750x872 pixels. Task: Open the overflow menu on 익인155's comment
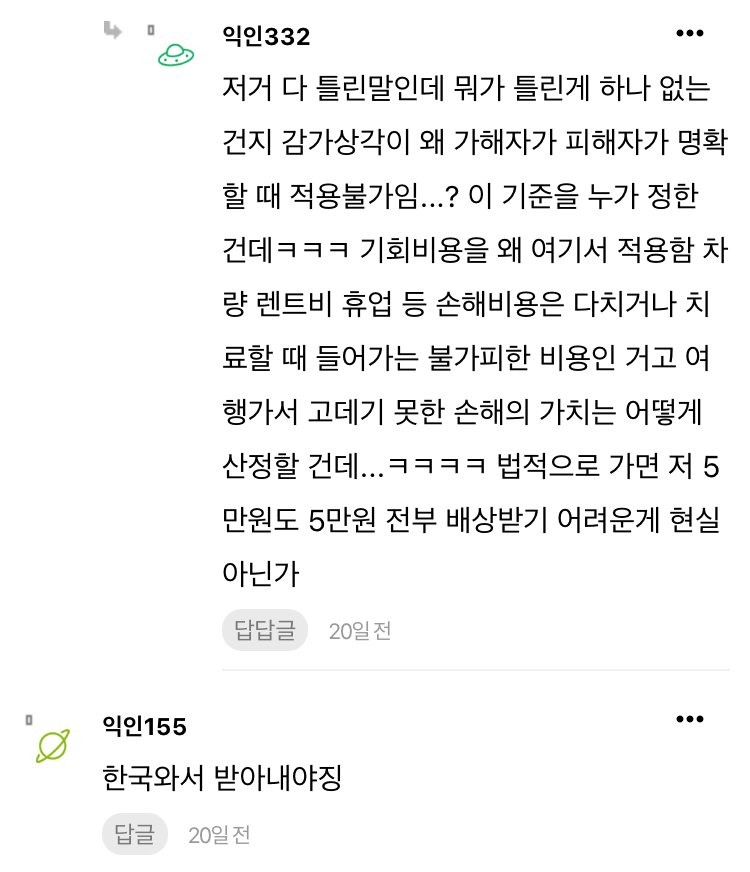click(x=690, y=720)
